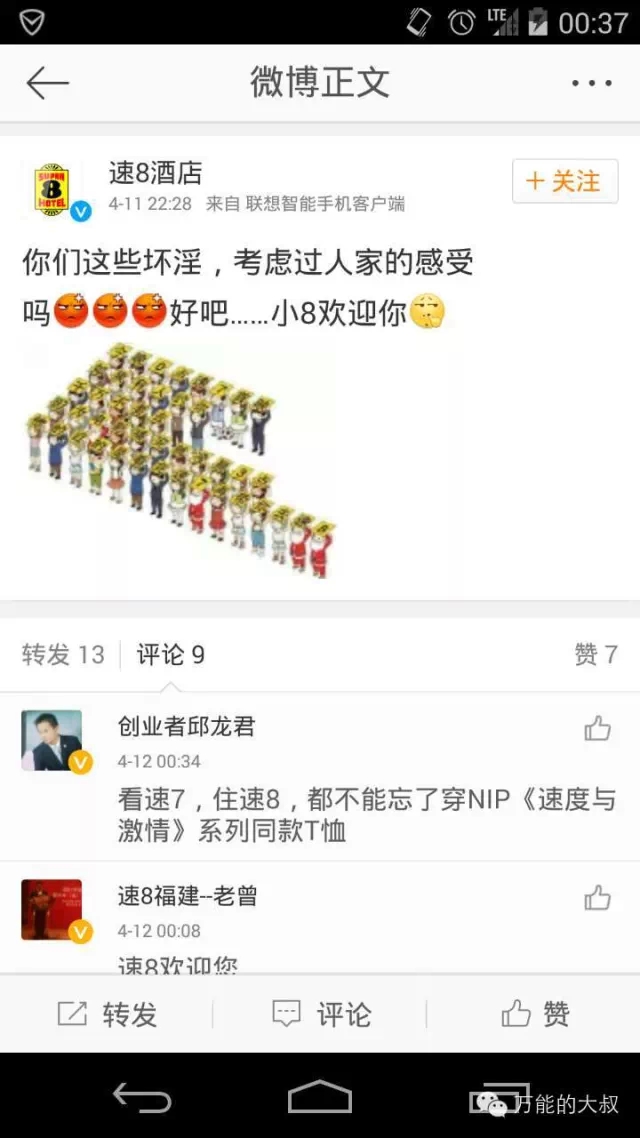
Task: Tap the system home button
Action: point(320,1097)
